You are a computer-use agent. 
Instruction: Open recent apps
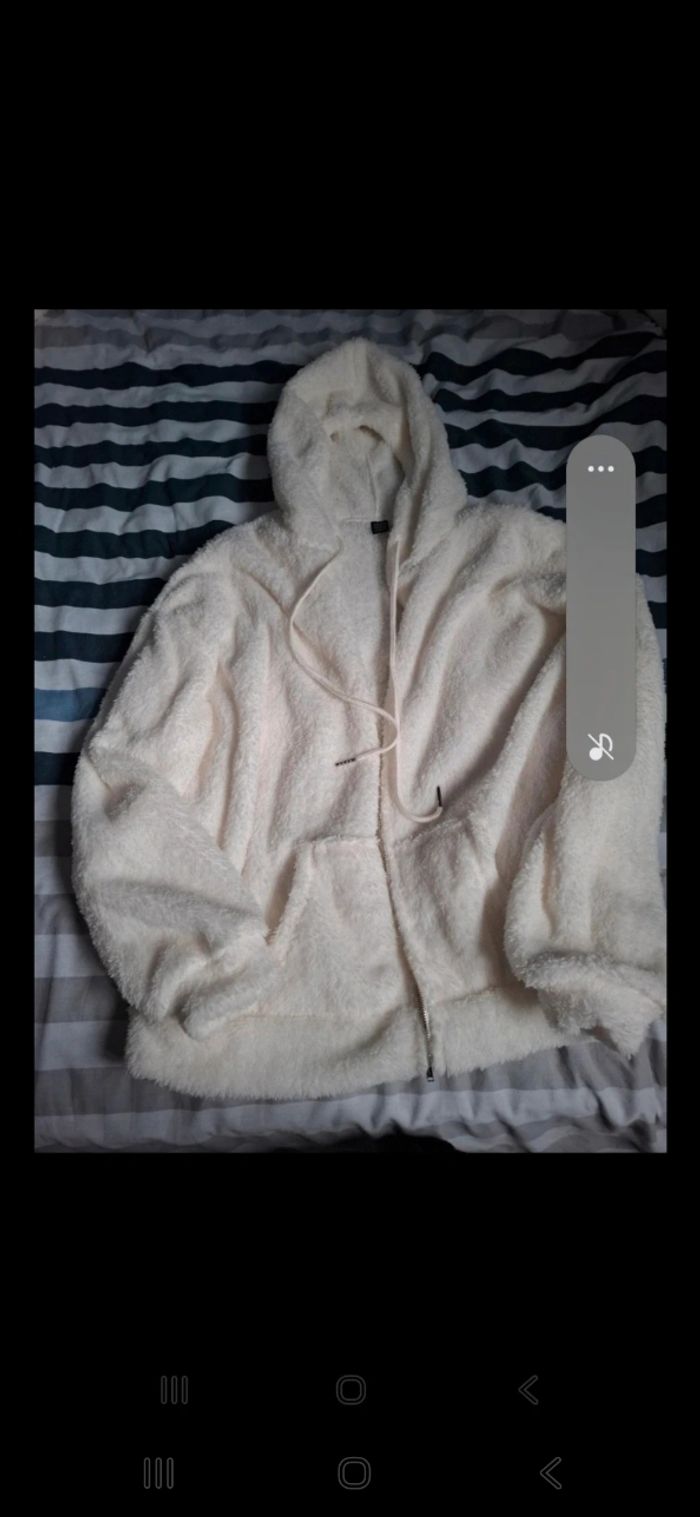click(158, 1472)
